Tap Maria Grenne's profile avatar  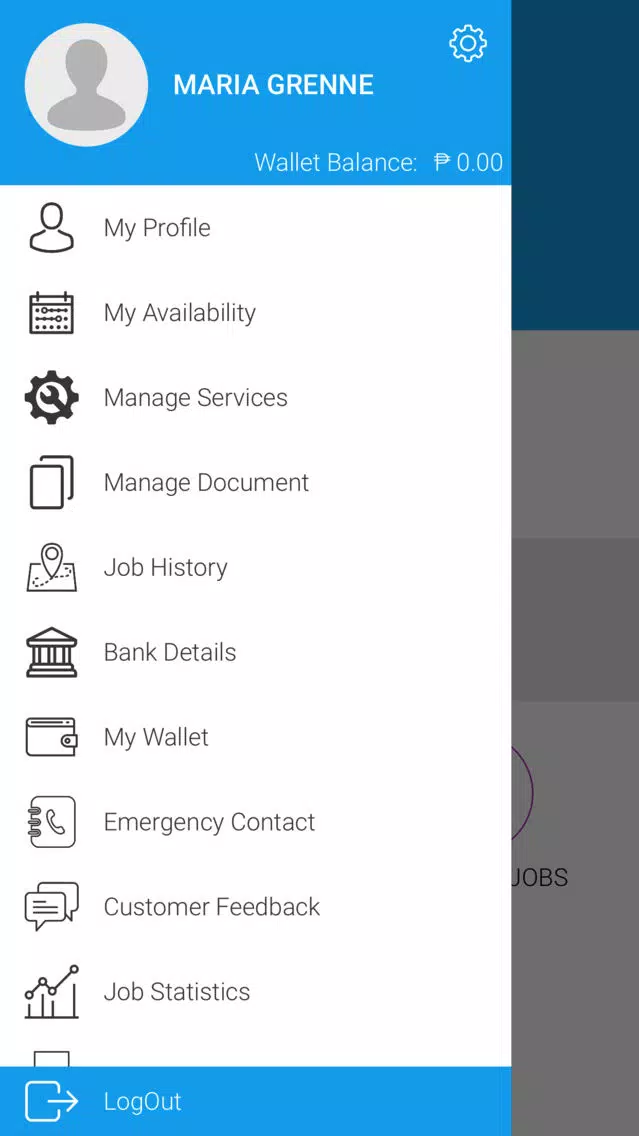tap(86, 86)
